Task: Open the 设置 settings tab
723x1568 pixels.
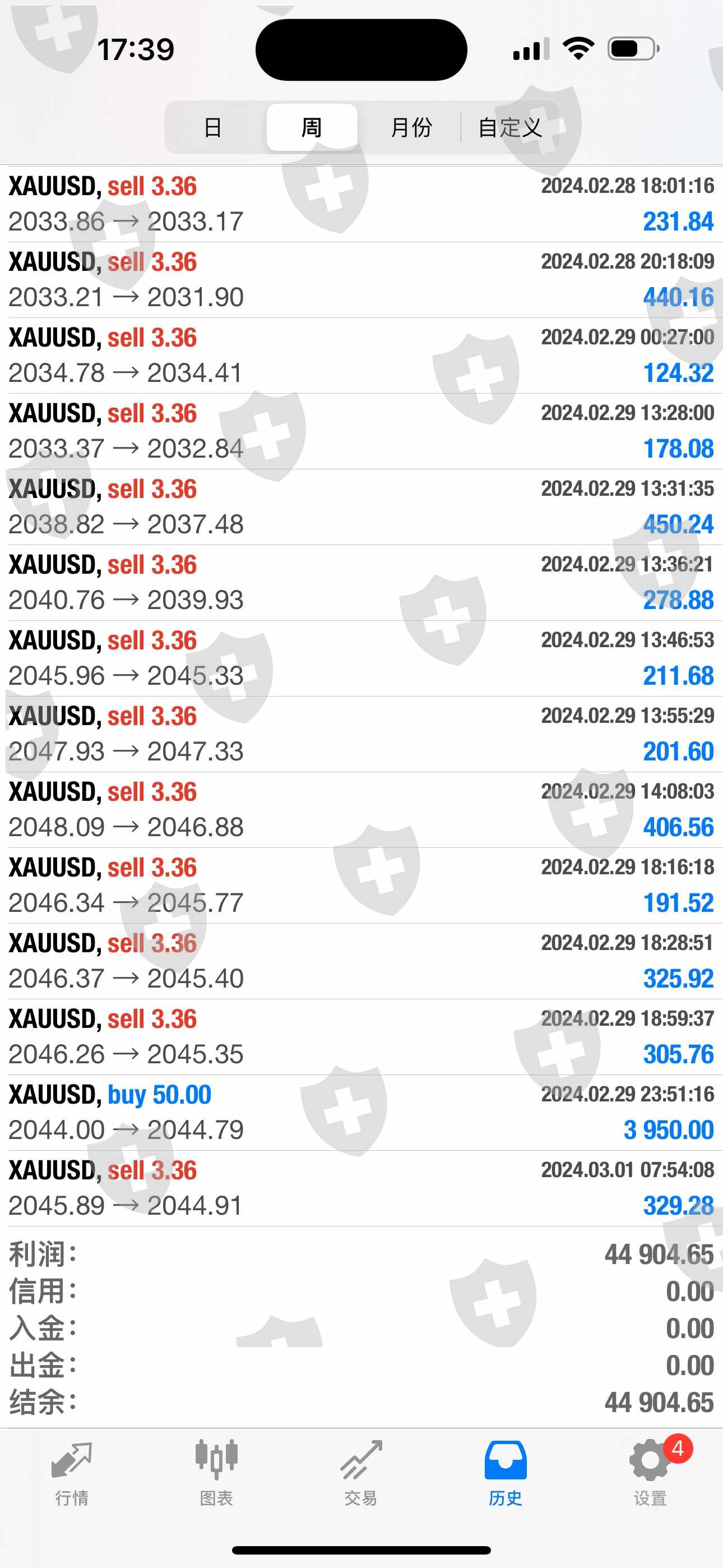Action: [650, 1472]
